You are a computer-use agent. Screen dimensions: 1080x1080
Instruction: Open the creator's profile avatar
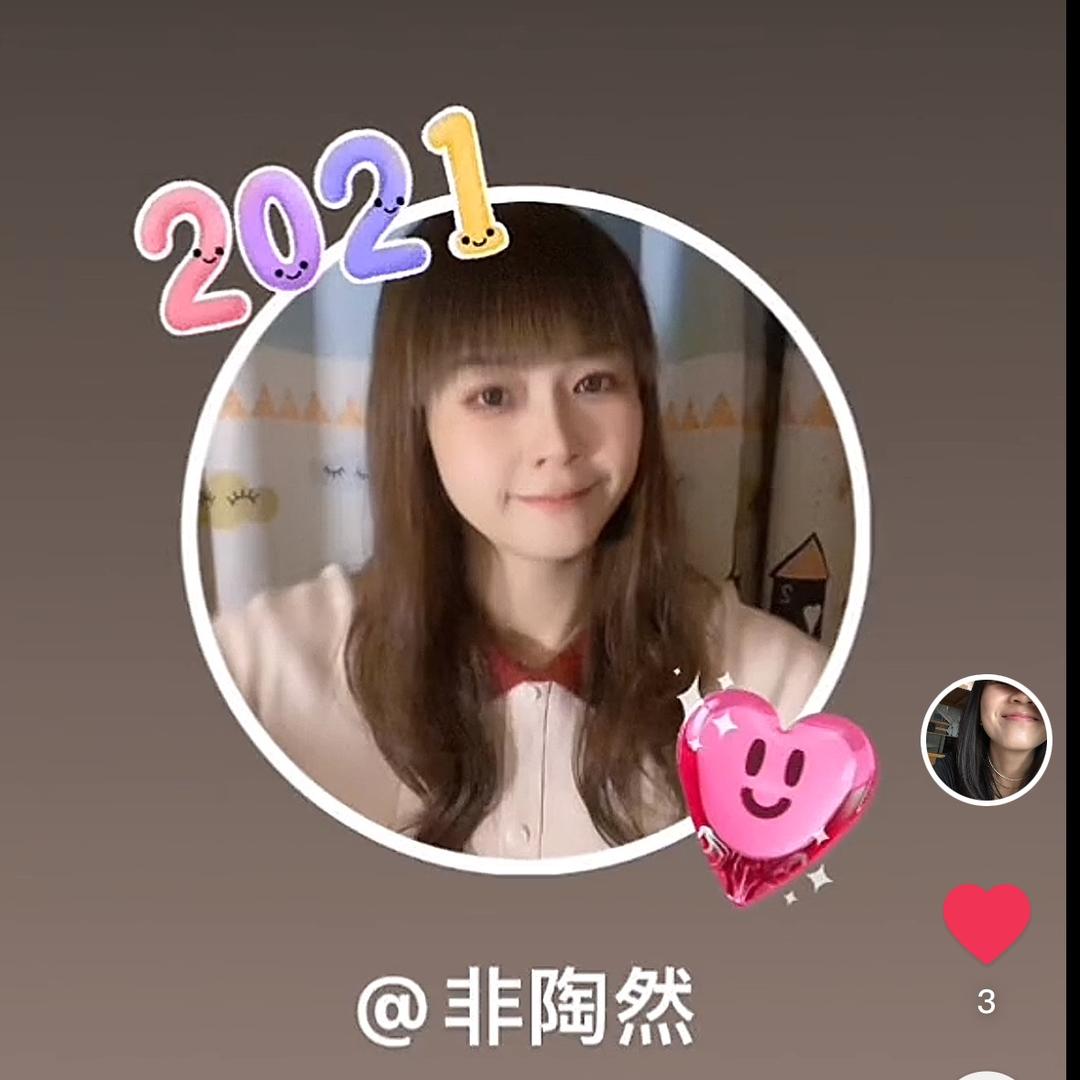pyautogui.click(x=985, y=740)
